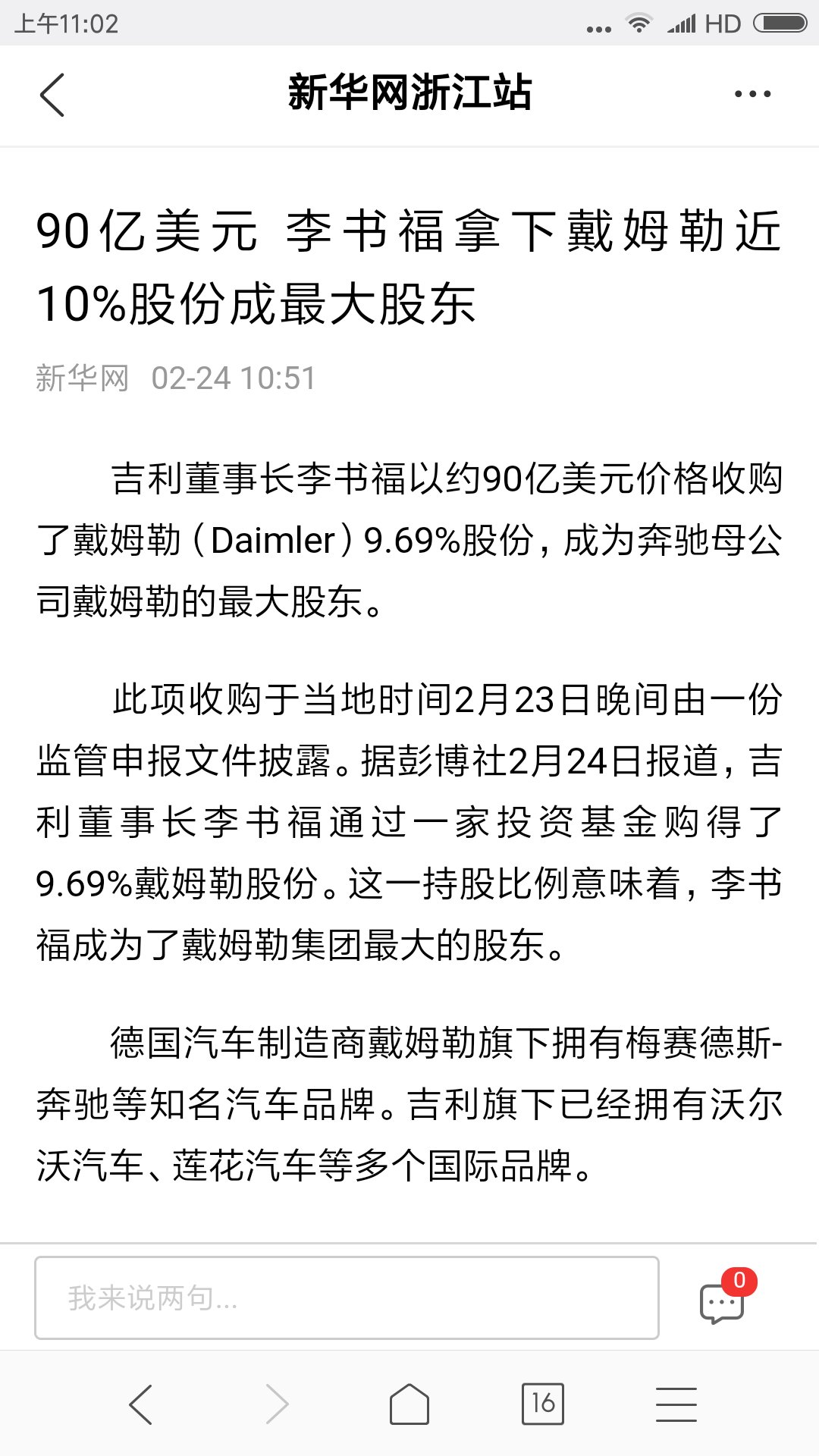This screenshot has height=1456, width=819.
Task: Tap the browser back button in the bottom bar
Action: pos(141,1404)
